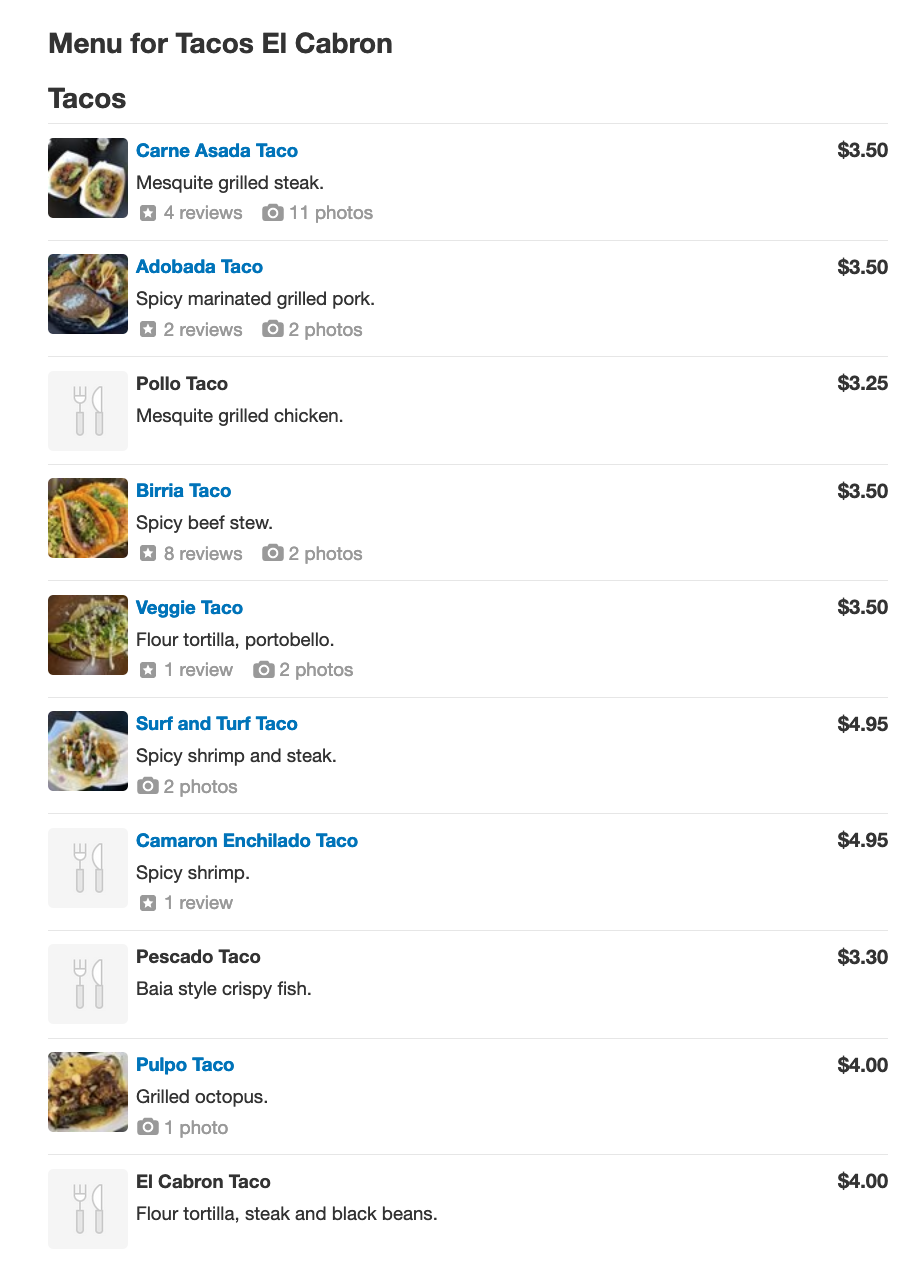Open the Birria Taco link
924x1276 pixels.
point(183,491)
